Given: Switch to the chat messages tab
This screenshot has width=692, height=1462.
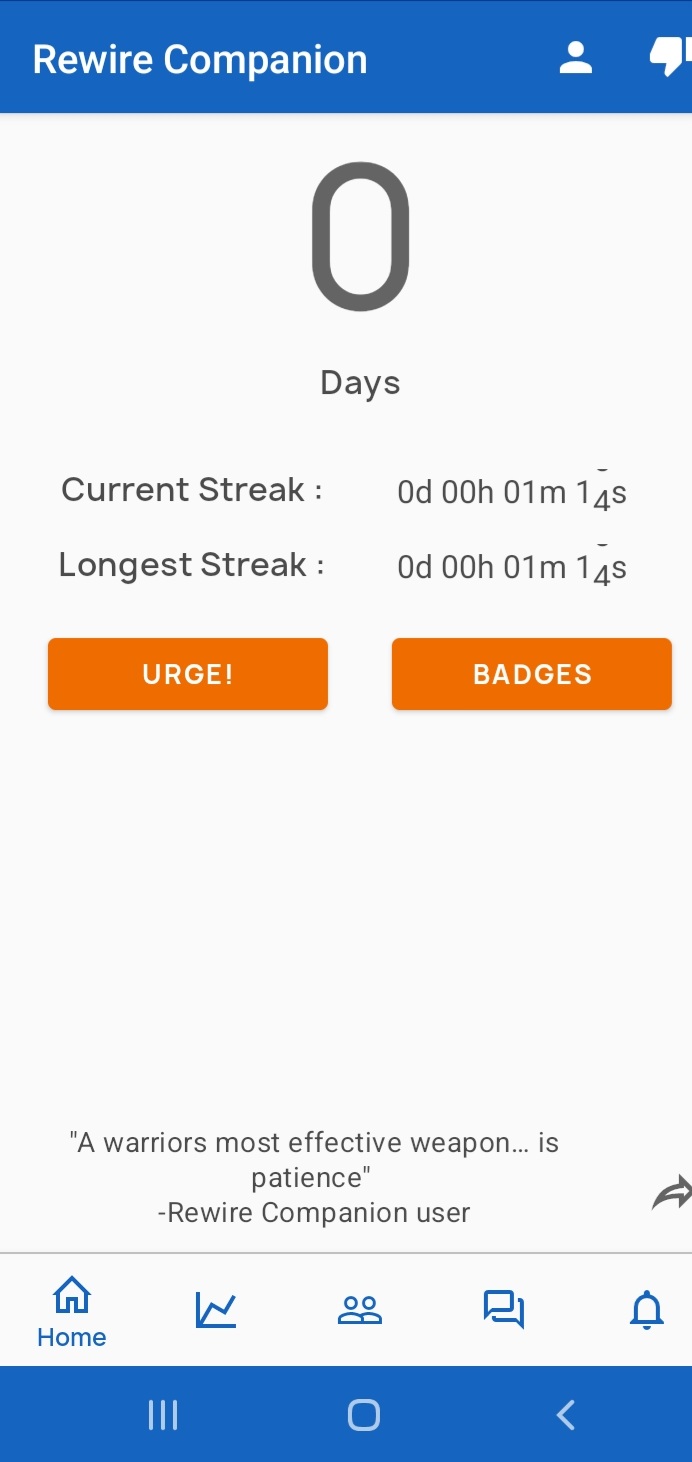Looking at the screenshot, I should [504, 1309].
